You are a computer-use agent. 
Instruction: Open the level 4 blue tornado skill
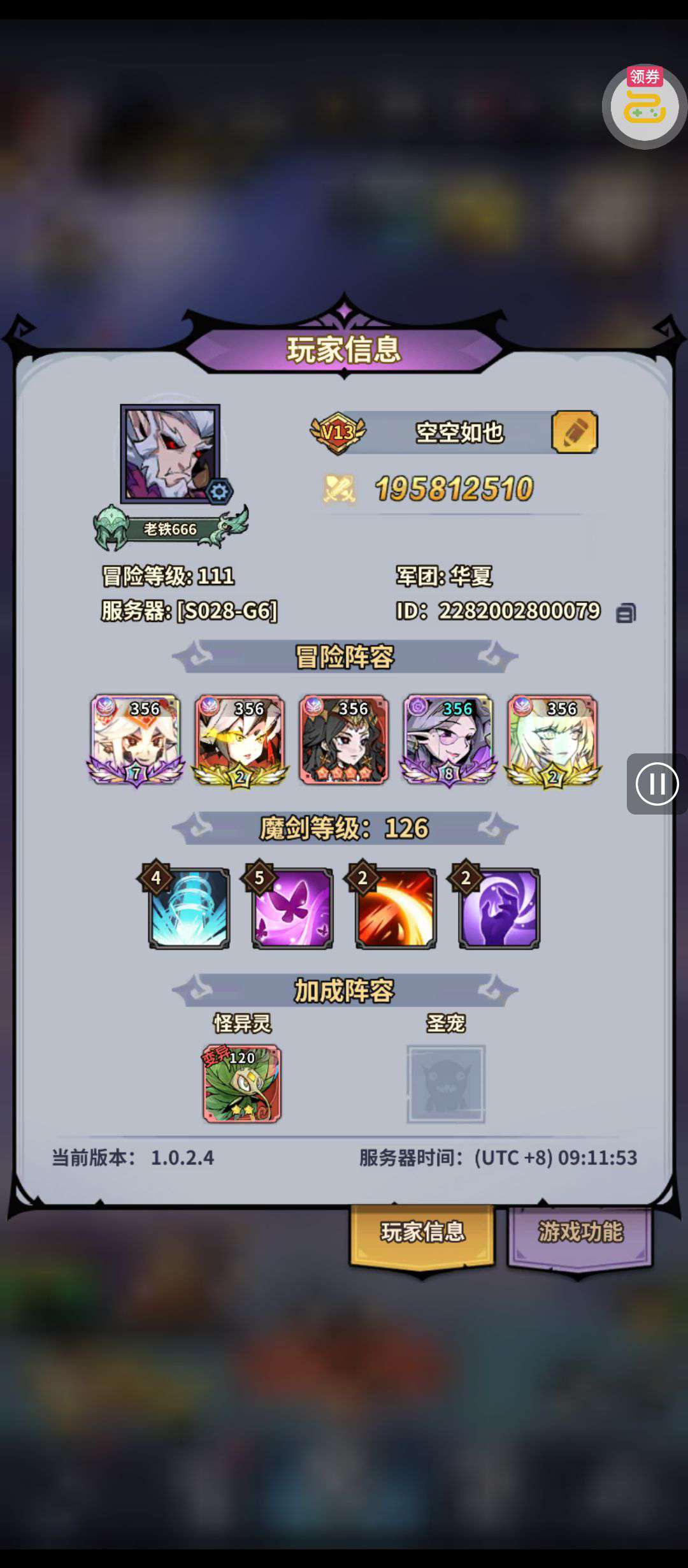click(x=189, y=908)
